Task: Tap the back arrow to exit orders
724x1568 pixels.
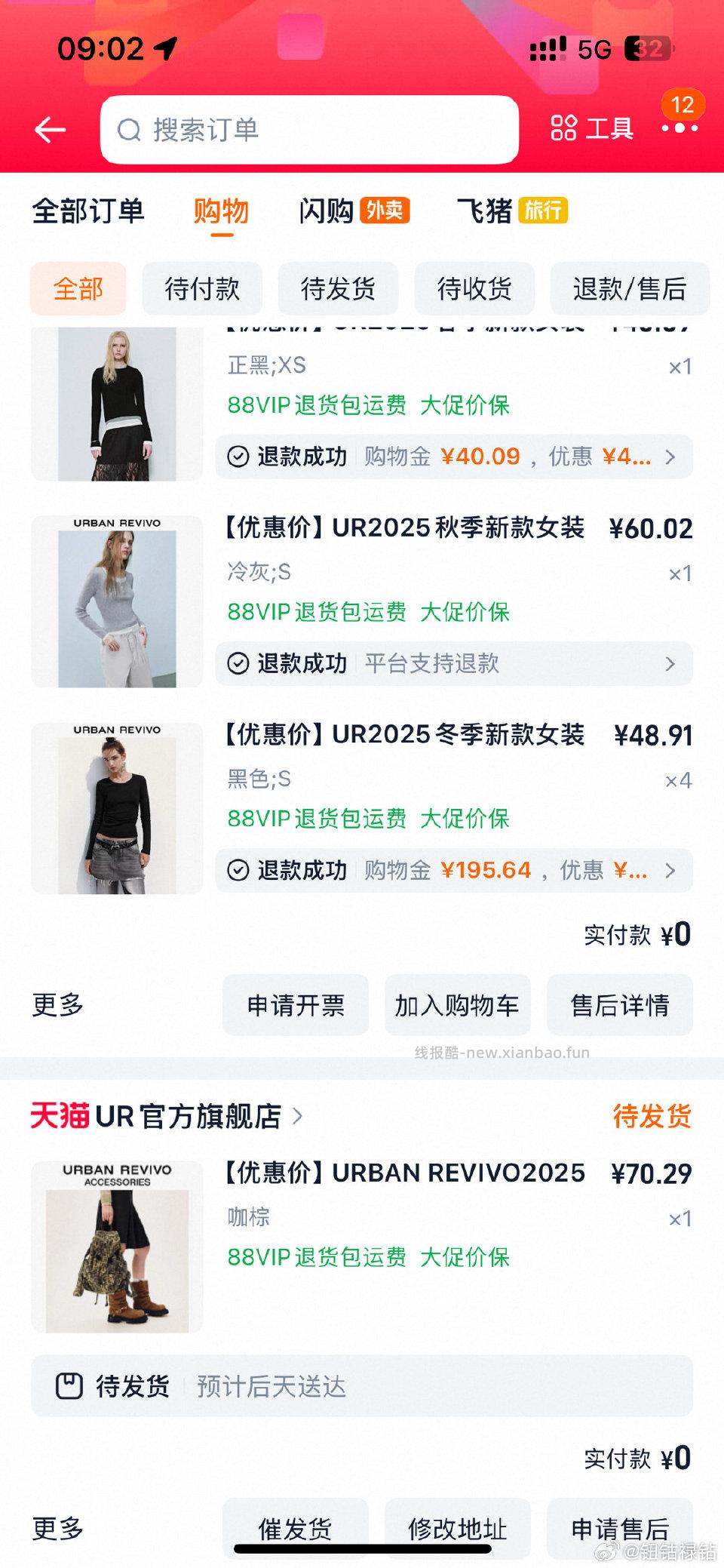Action: (50, 129)
